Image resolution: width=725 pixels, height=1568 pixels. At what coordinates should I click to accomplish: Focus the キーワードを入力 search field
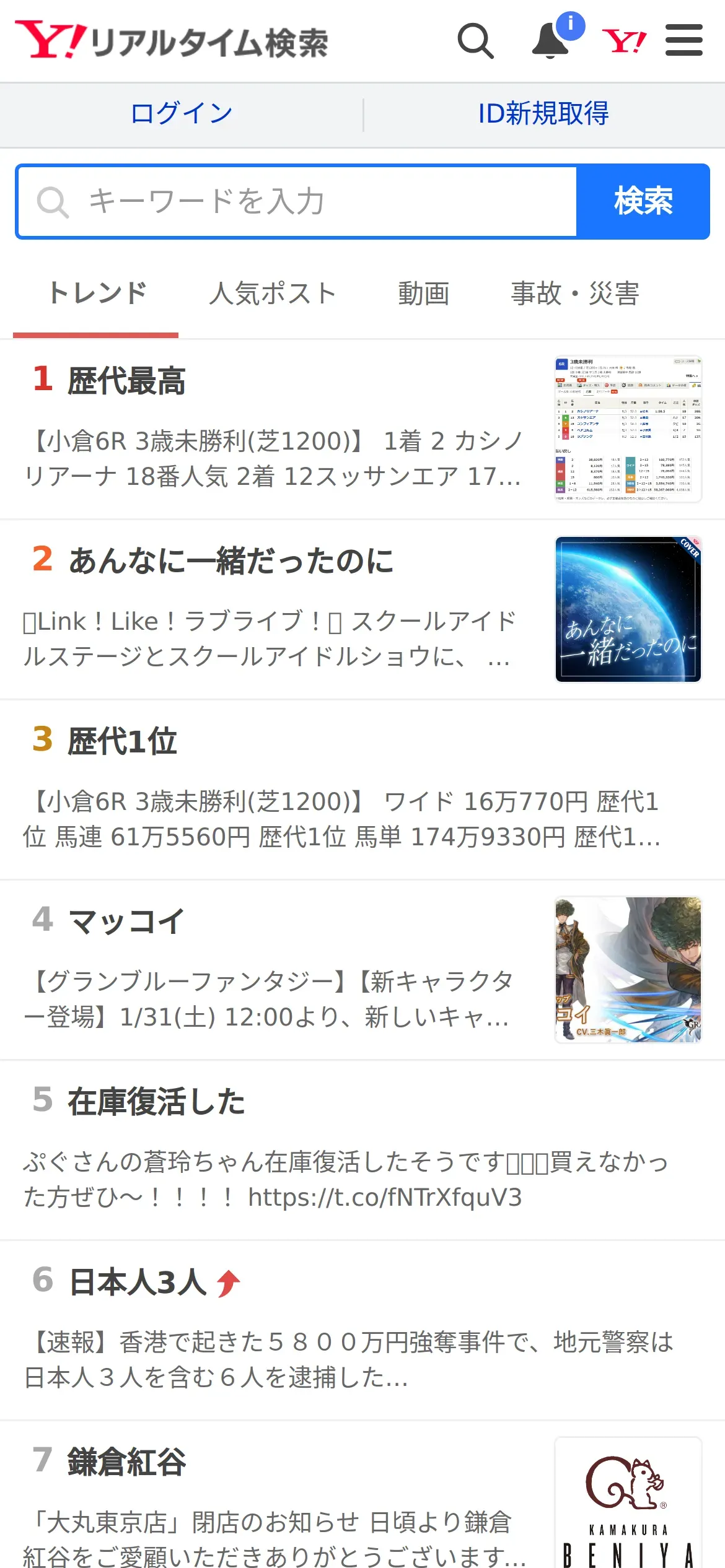[x=297, y=201]
